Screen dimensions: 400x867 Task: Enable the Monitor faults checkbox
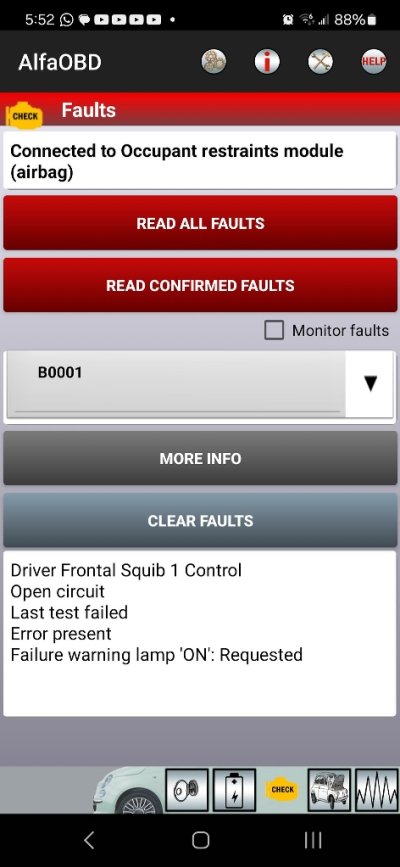[274, 331]
